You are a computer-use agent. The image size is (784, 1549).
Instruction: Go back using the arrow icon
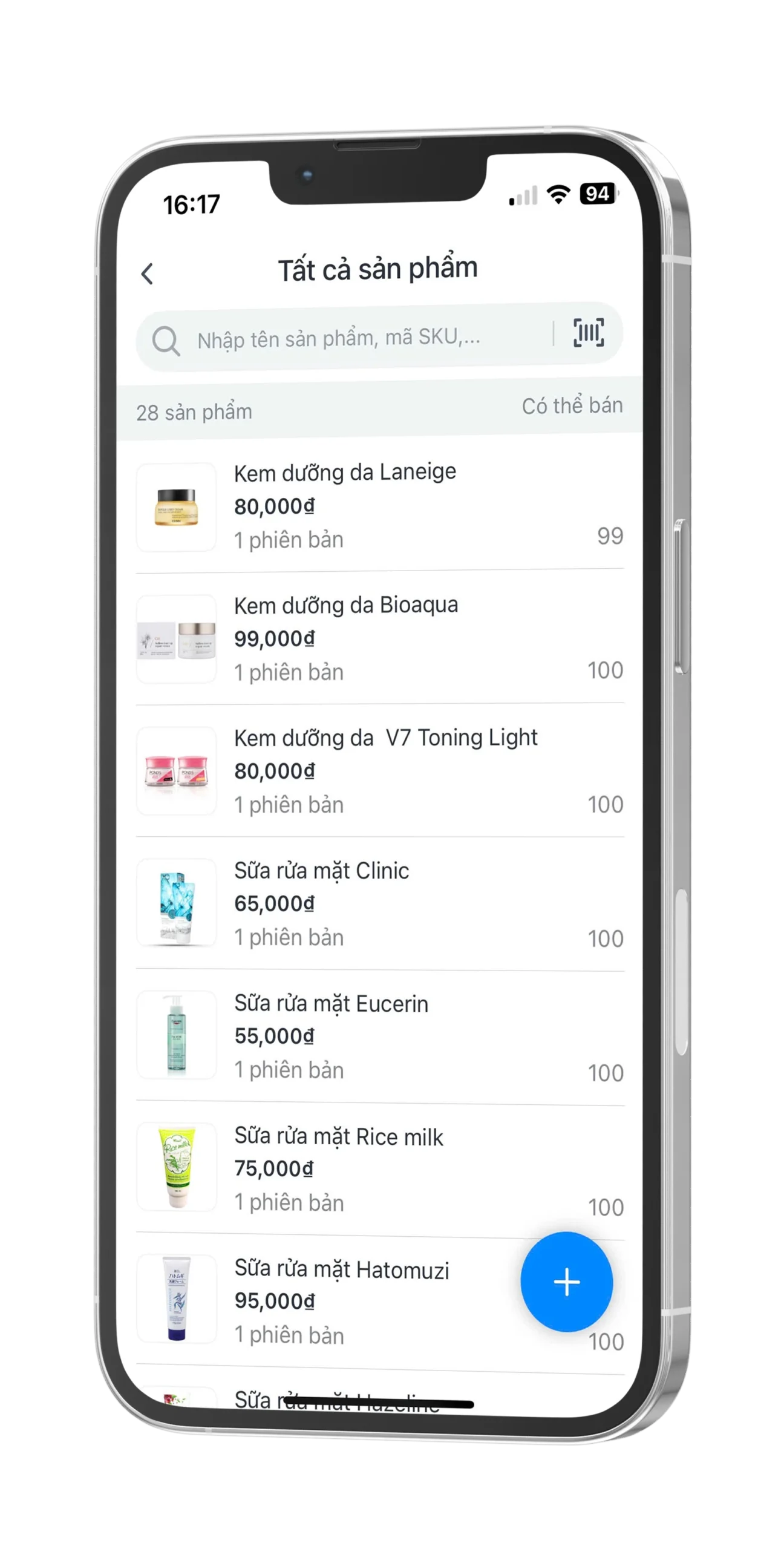tap(147, 273)
